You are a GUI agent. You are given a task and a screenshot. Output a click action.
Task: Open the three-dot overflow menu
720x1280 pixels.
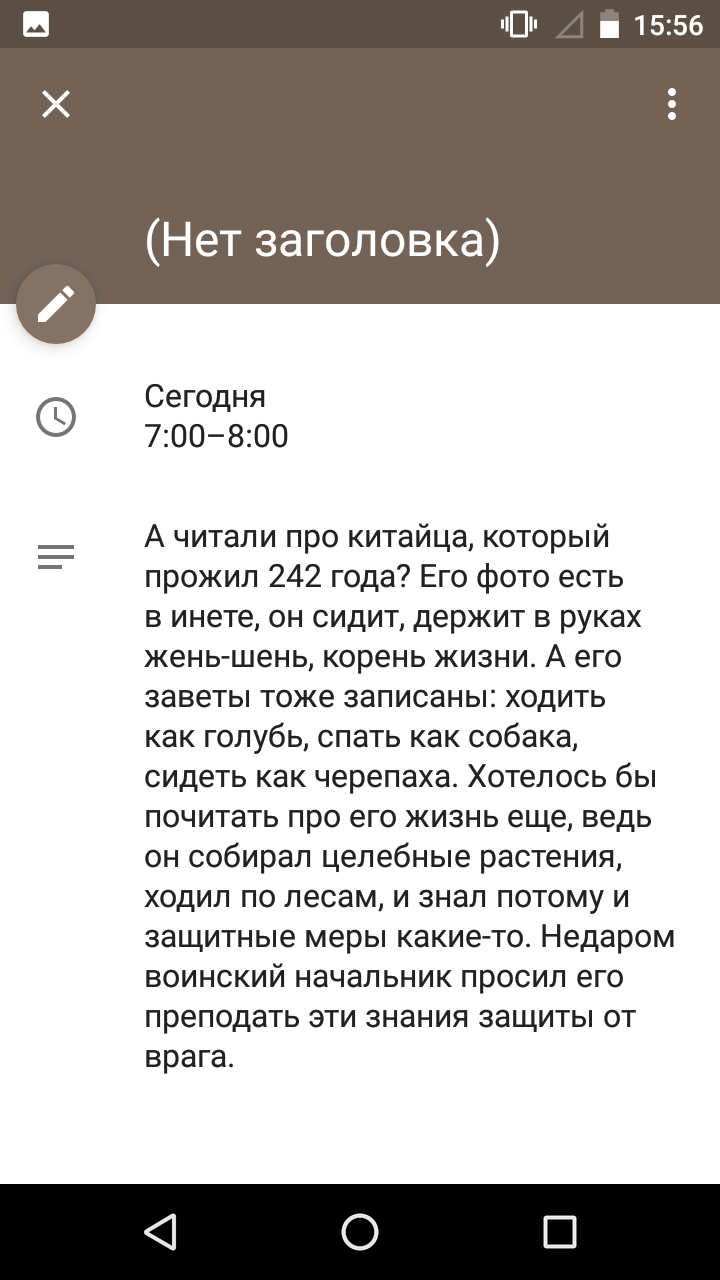(x=672, y=104)
